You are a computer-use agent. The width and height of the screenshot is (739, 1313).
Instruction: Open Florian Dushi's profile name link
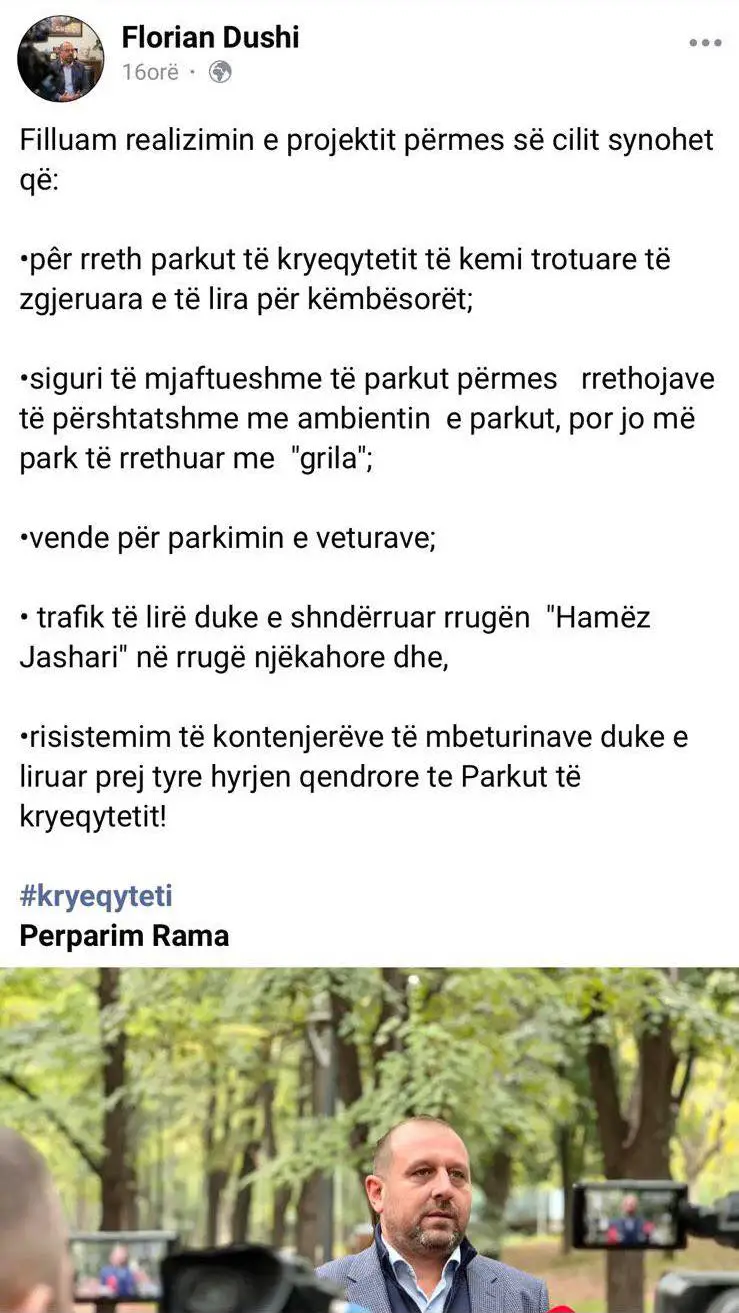[210, 38]
